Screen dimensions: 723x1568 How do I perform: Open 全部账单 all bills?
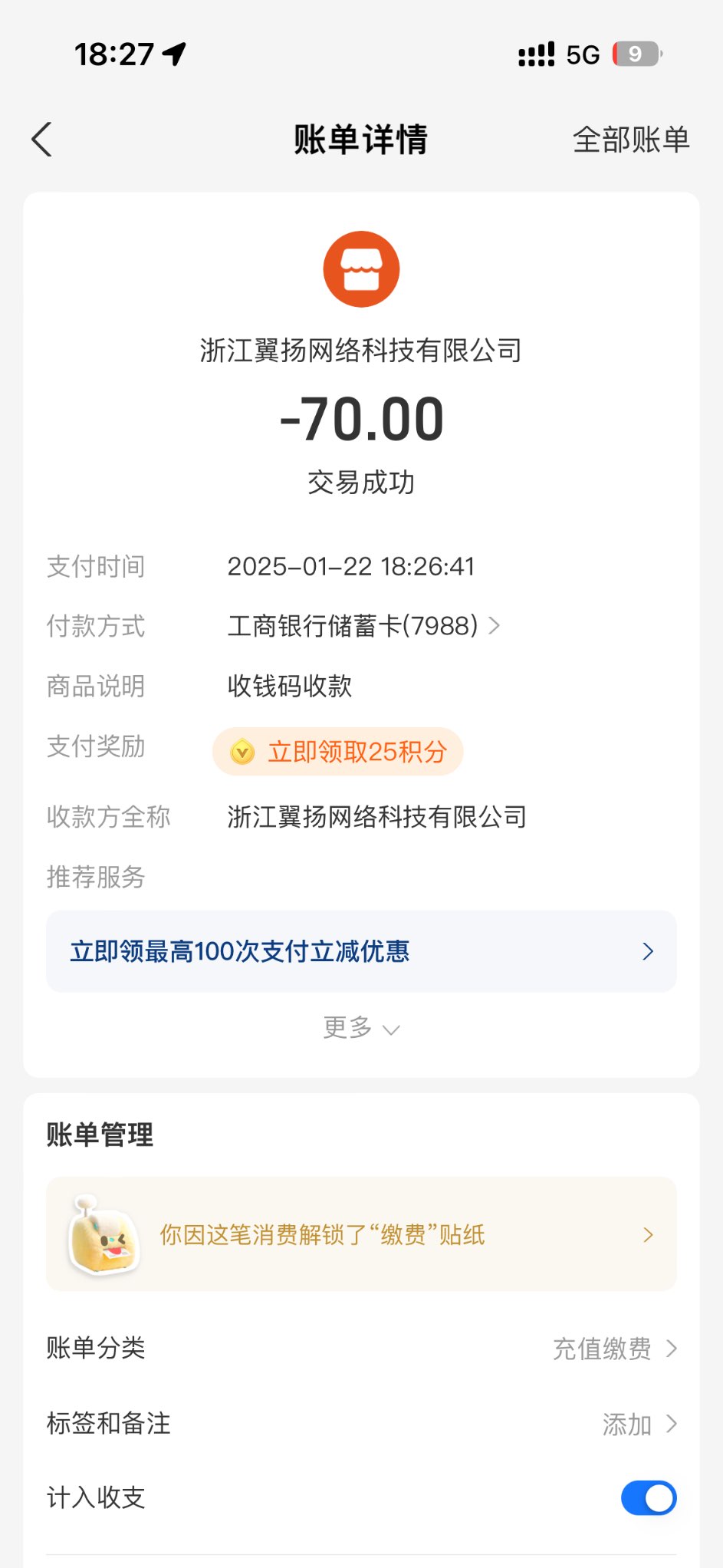[x=630, y=140]
